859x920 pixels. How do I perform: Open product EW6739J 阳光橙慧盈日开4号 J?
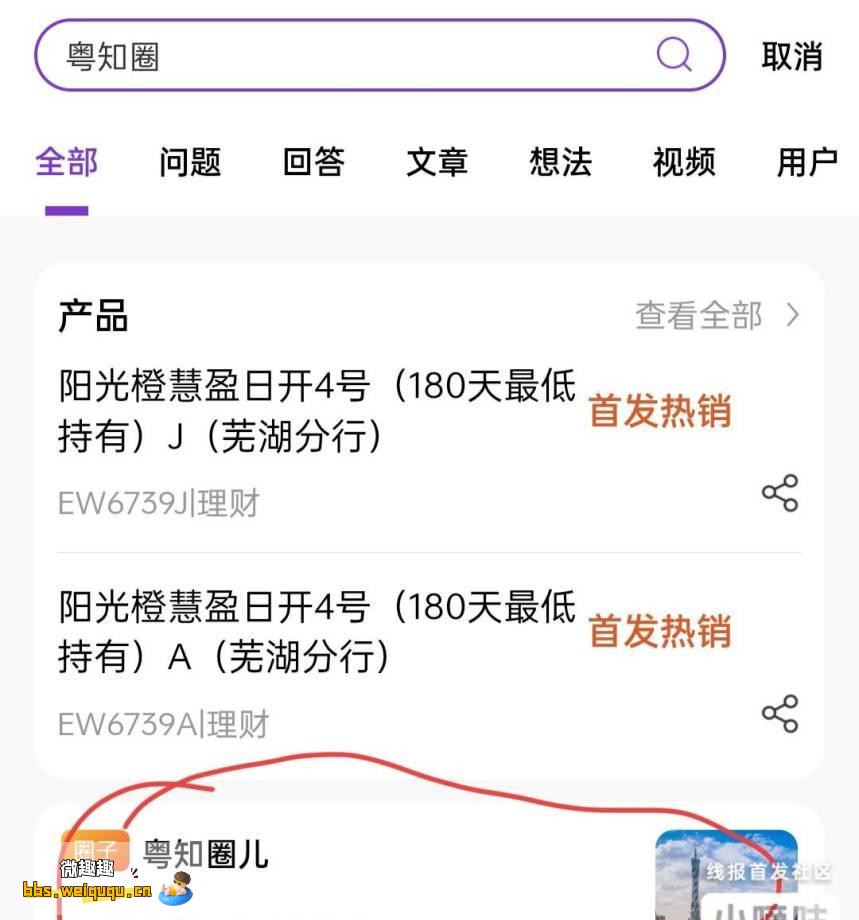(316, 411)
